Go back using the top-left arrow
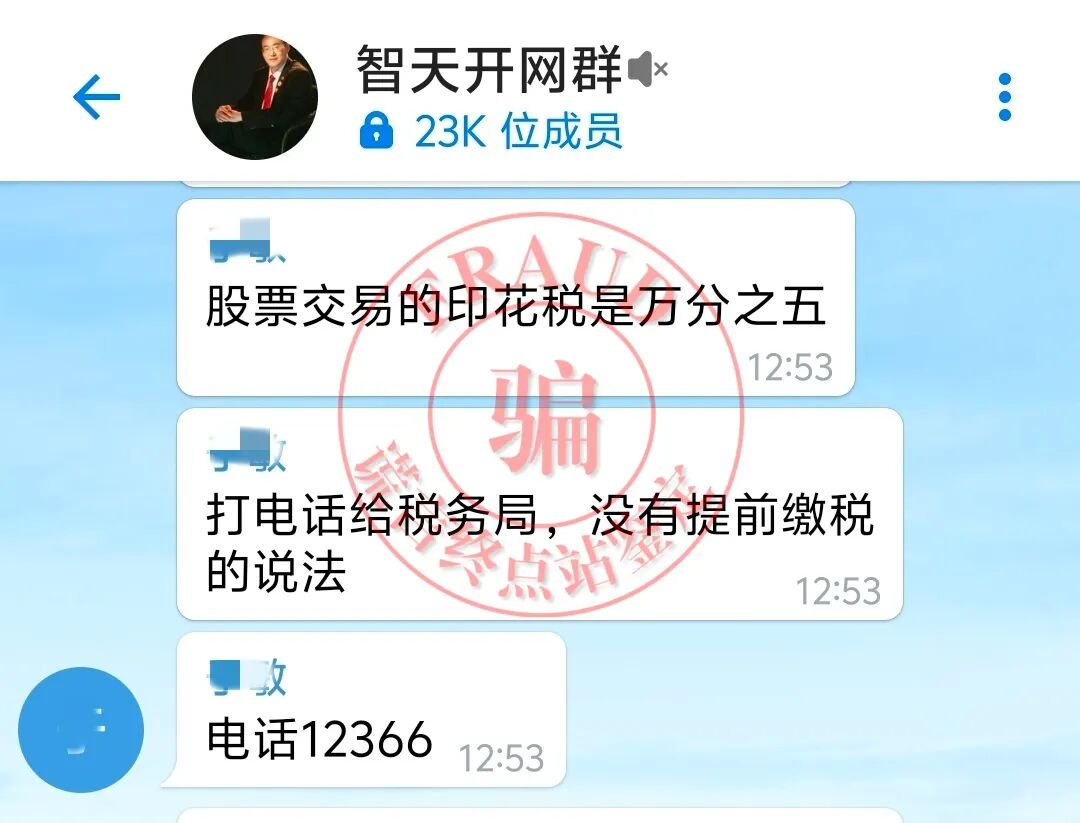 [x=96, y=98]
